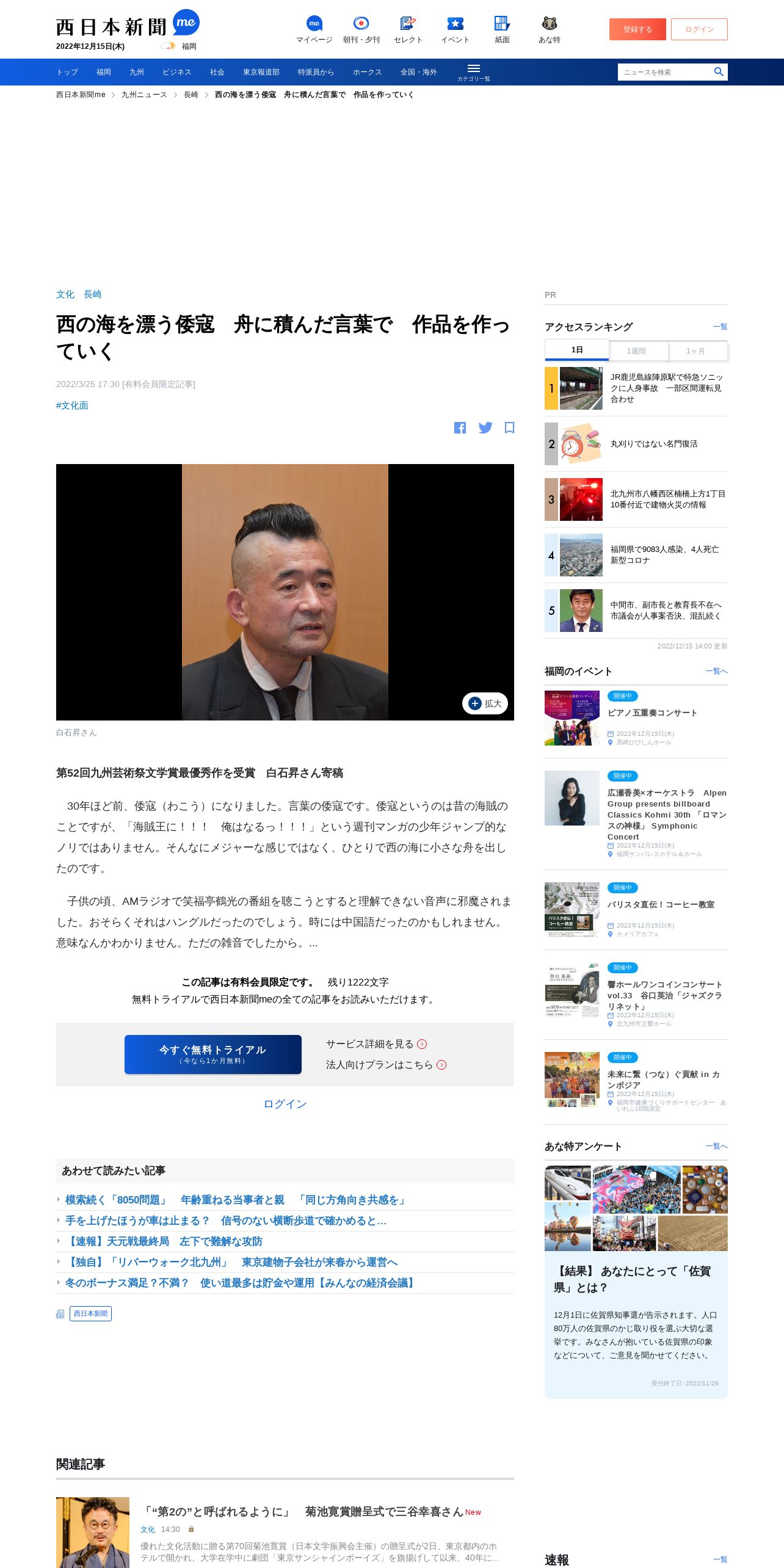Tap the 登録する register button
784x1568 pixels.
[x=637, y=29]
